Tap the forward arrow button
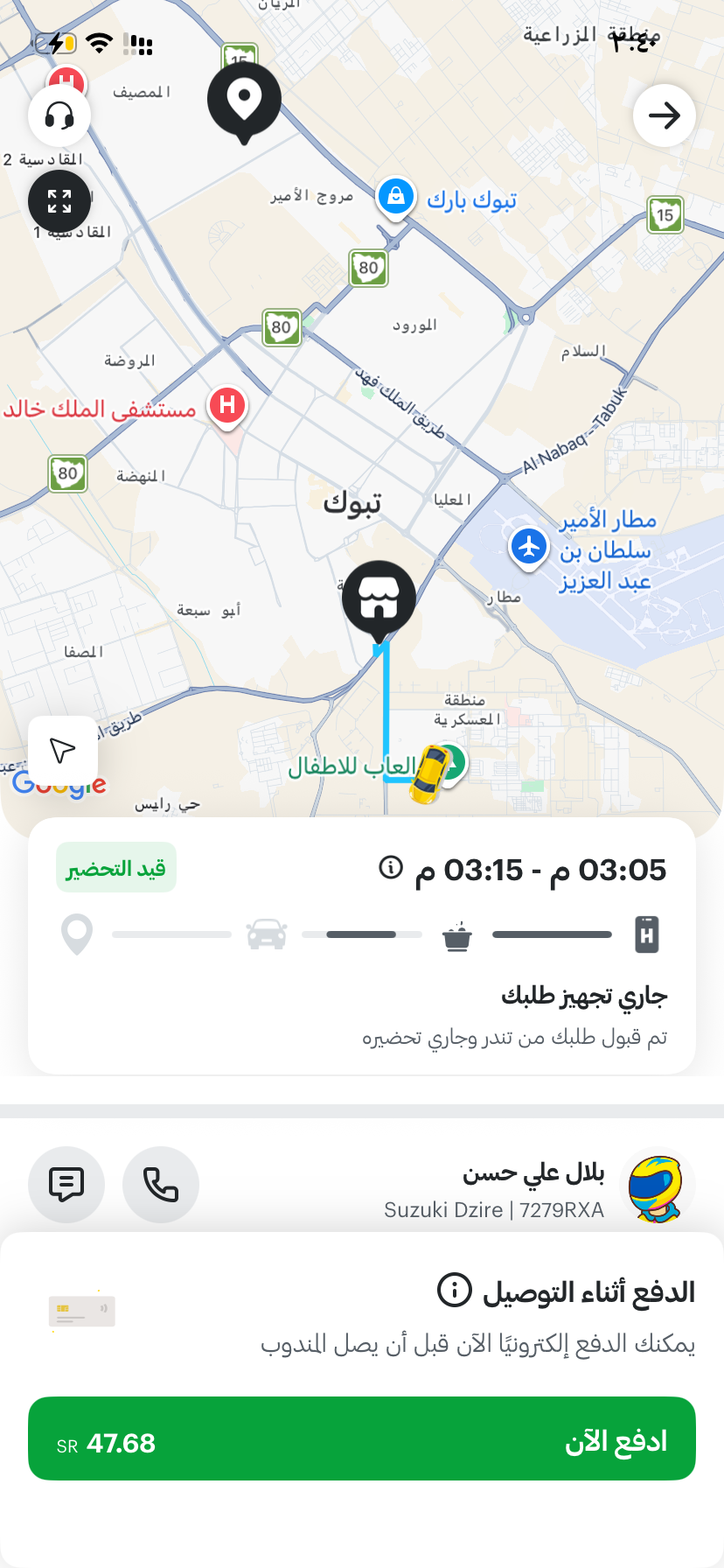The width and height of the screenshot is (724, 1568). point(664,115)
